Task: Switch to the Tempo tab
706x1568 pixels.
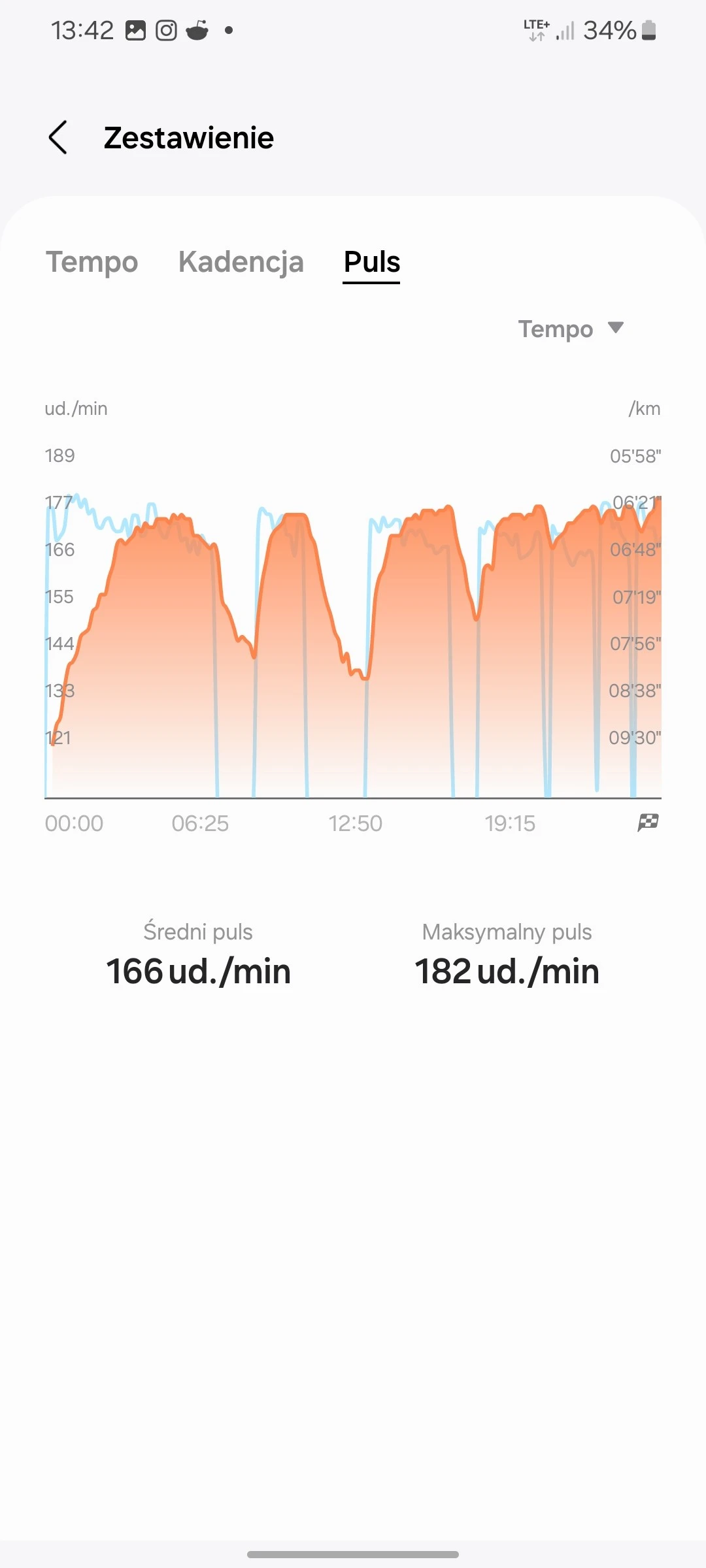Action: [92, 262]
